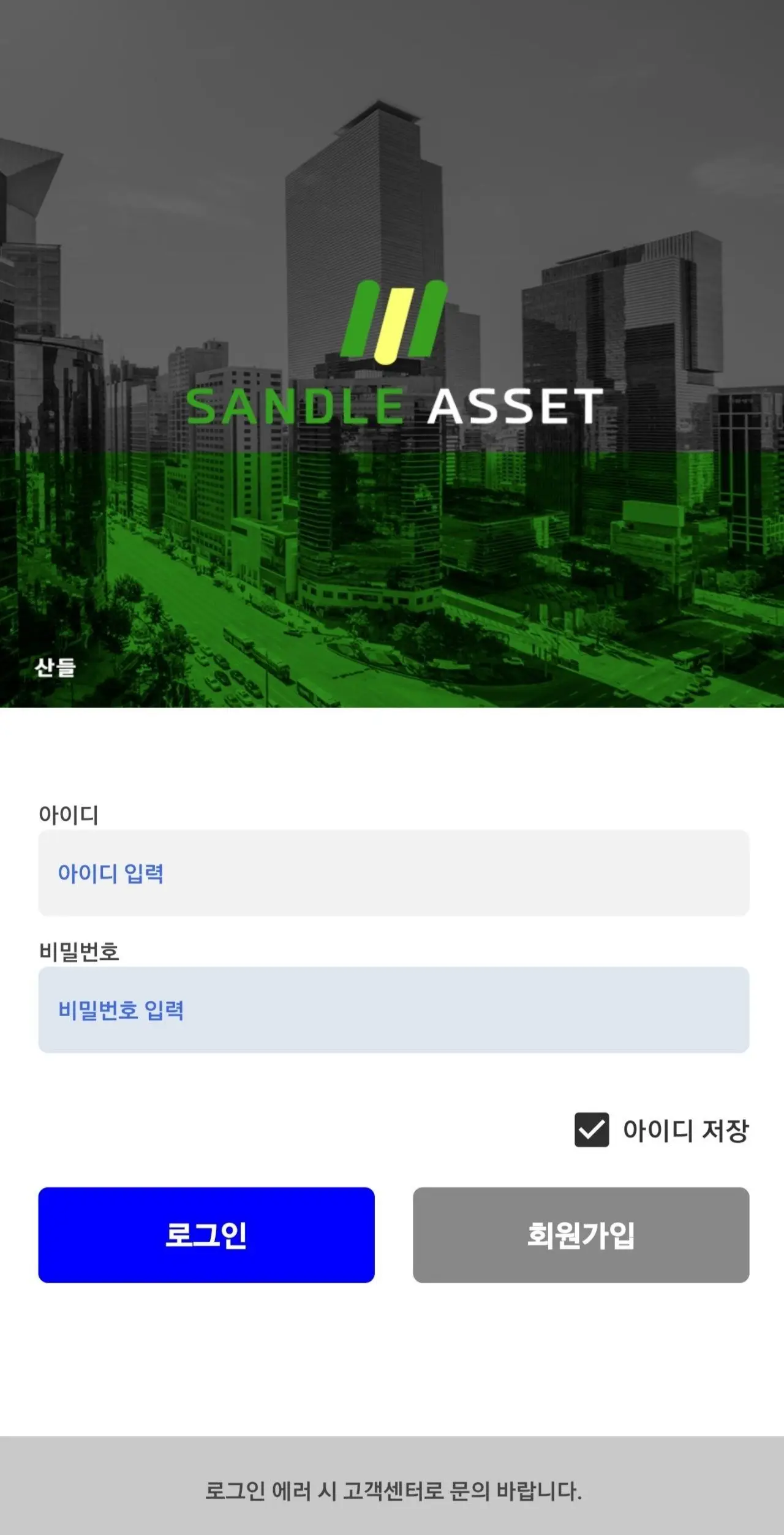Tap the blue 로그인 button
This screenshot has height=1535, width=784.
[206, 1235]
